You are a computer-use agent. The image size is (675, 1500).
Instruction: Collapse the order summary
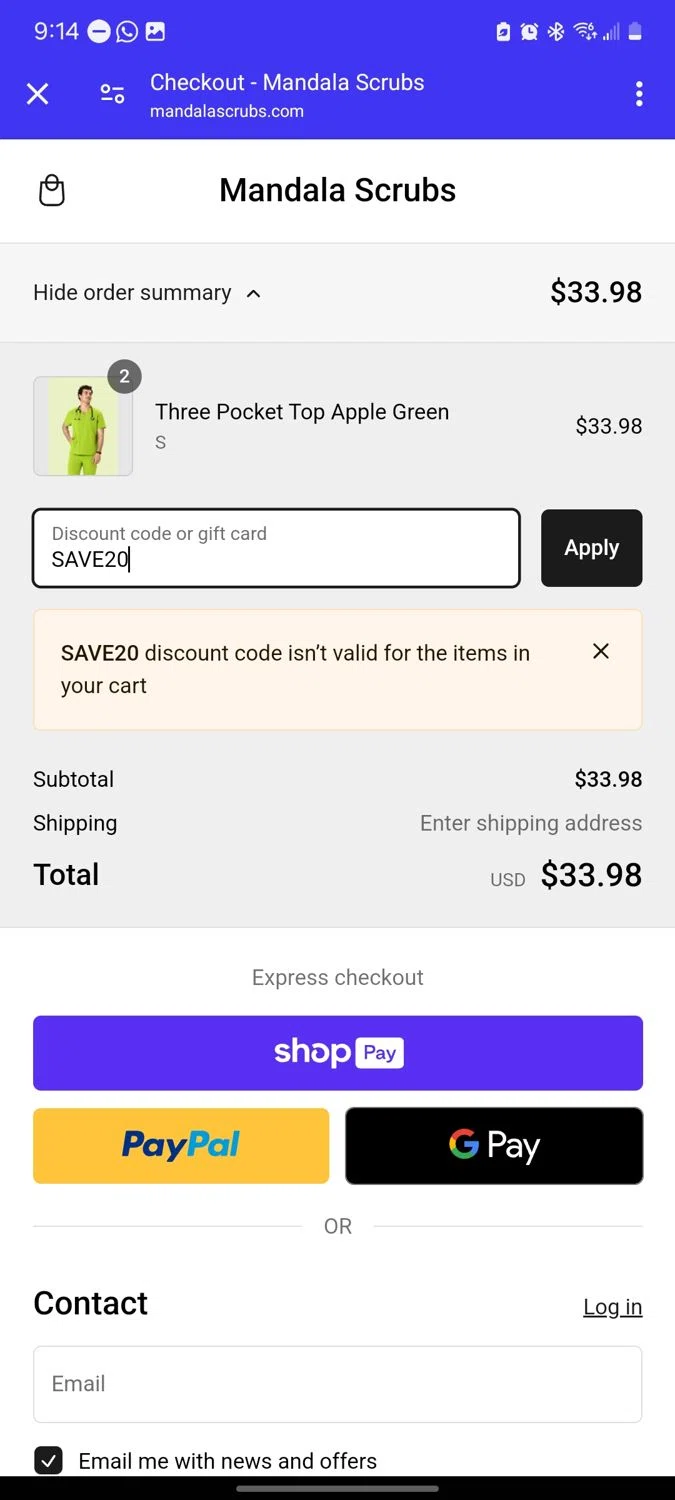[147, 293]
